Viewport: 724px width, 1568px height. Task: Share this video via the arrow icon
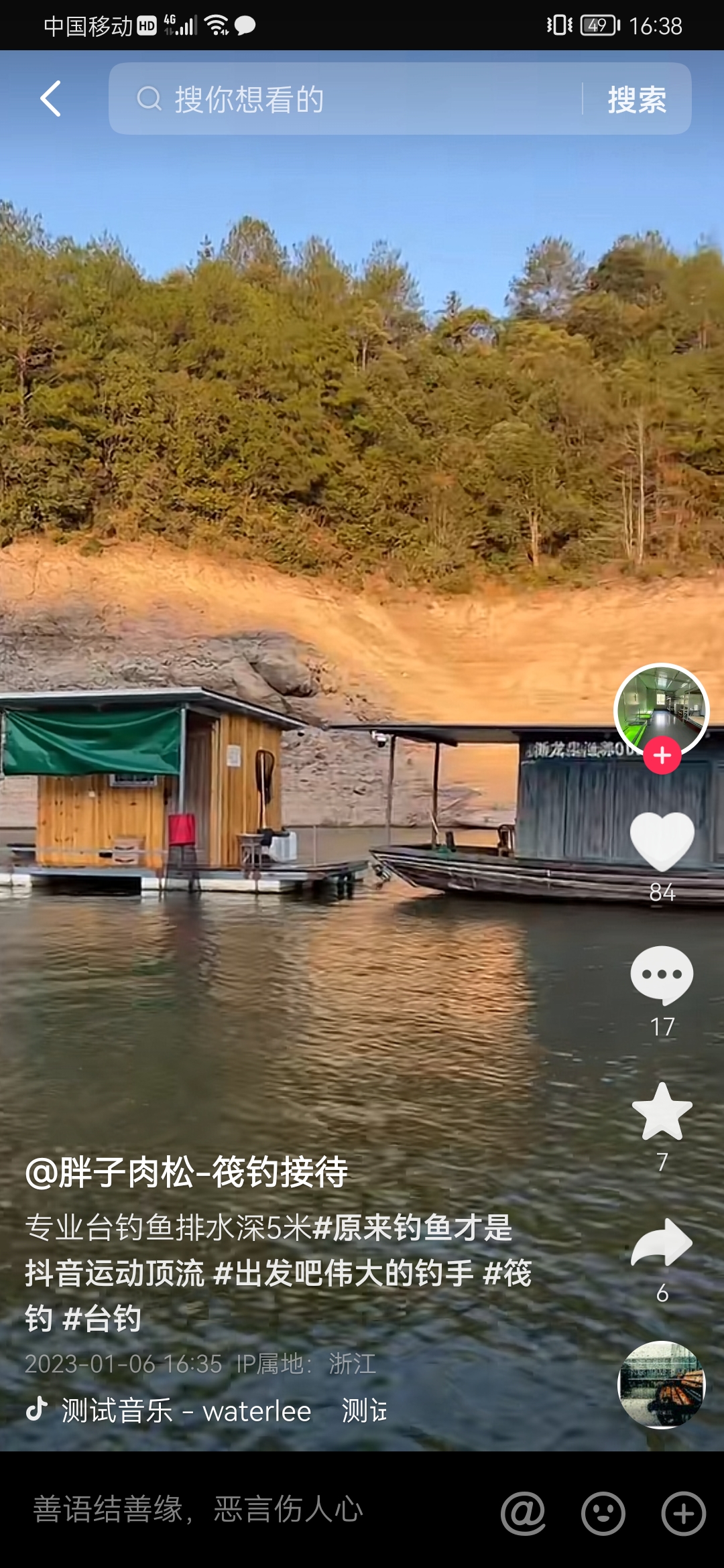pos(662,1242)
